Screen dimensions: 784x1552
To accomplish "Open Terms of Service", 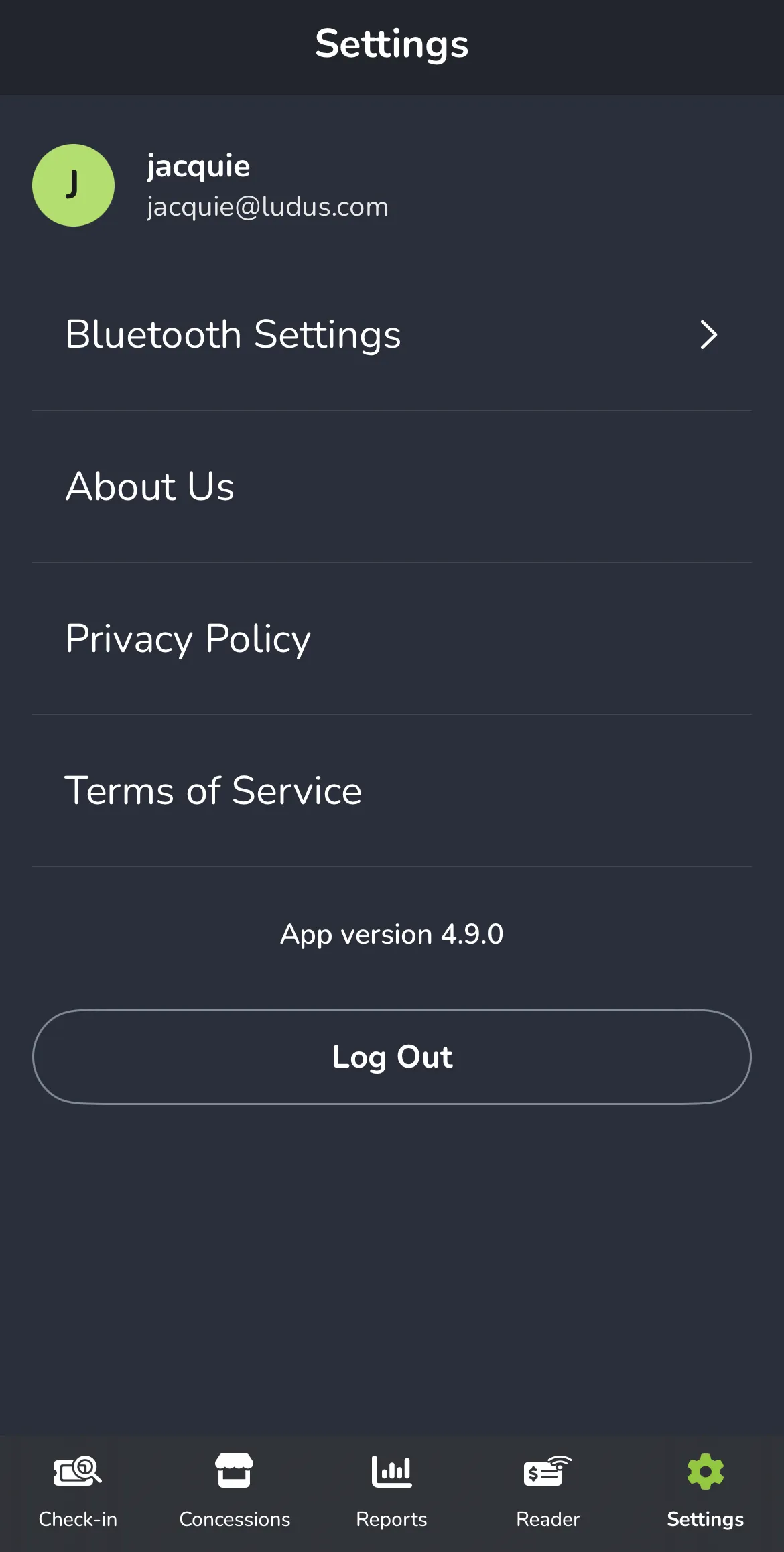I will (392, 791).
